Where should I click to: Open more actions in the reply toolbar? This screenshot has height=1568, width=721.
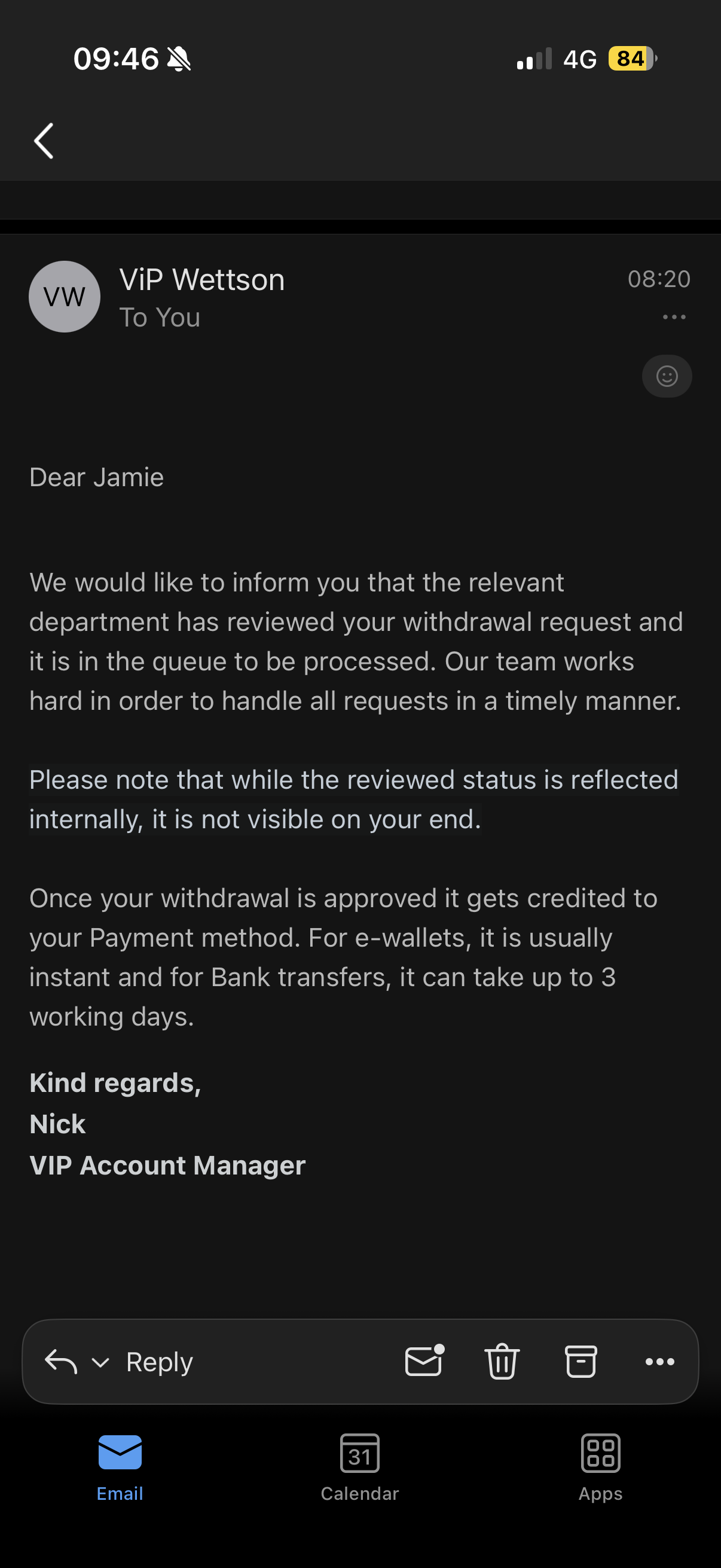[659, 1362]
